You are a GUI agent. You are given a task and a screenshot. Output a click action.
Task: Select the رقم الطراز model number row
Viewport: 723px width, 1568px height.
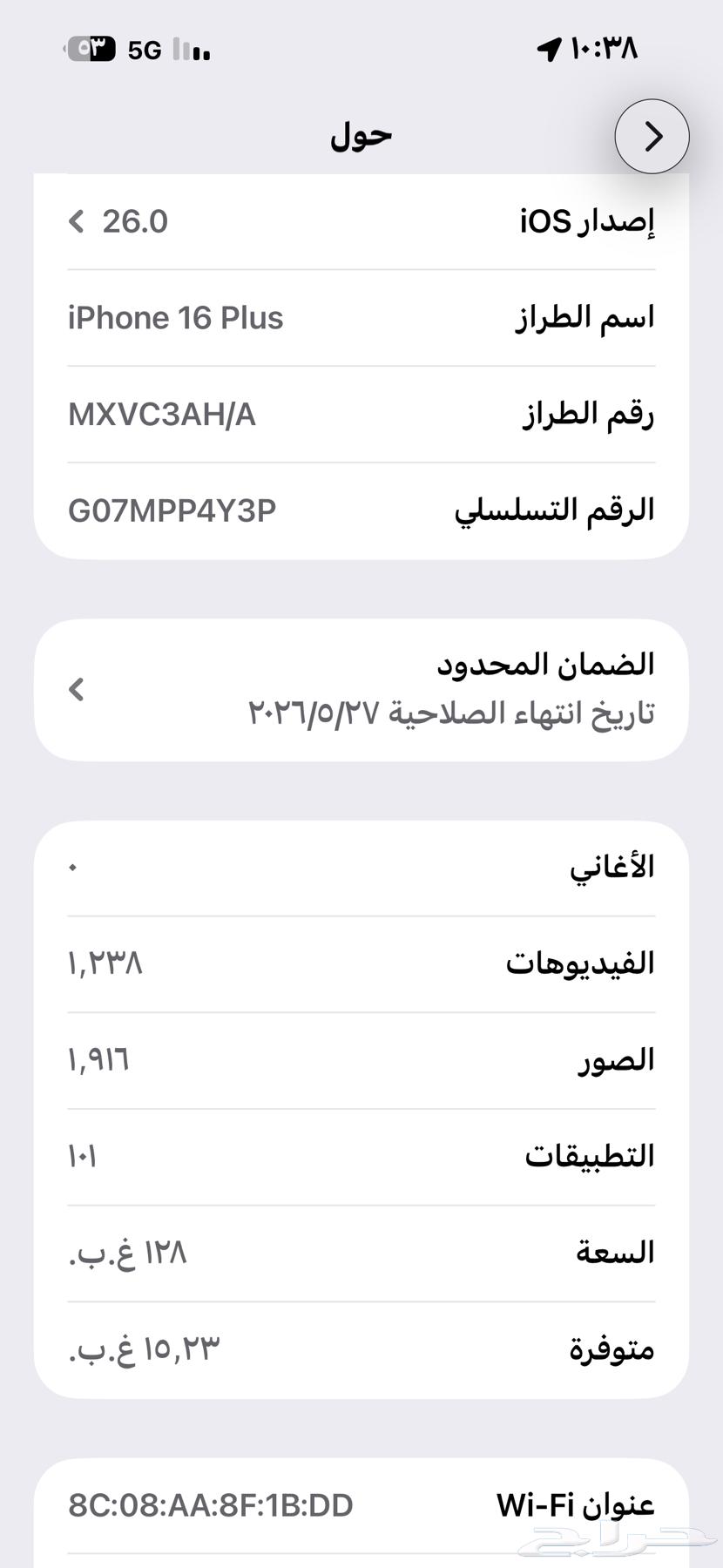tap(361, 414)
